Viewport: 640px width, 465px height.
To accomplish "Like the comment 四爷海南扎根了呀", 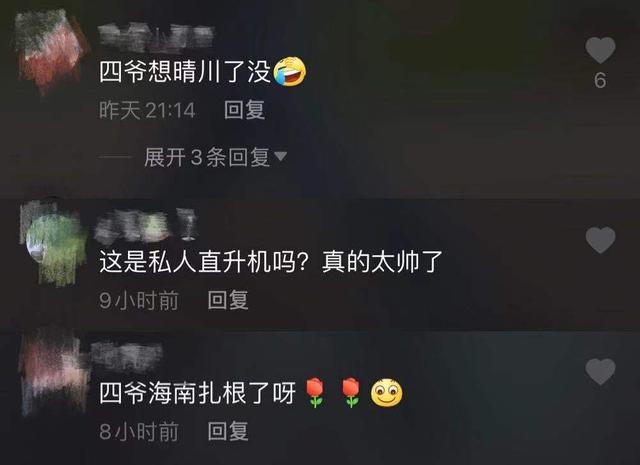I will point(599,372).
